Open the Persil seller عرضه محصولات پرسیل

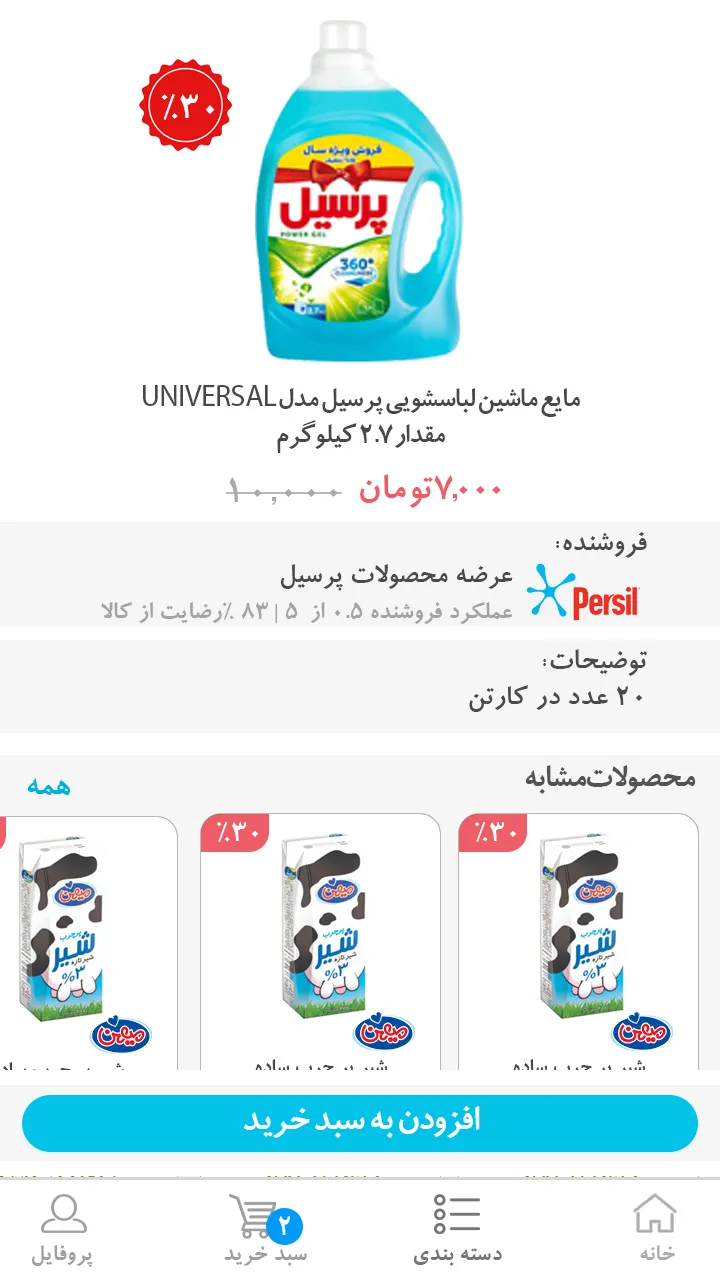click(396, 576)
